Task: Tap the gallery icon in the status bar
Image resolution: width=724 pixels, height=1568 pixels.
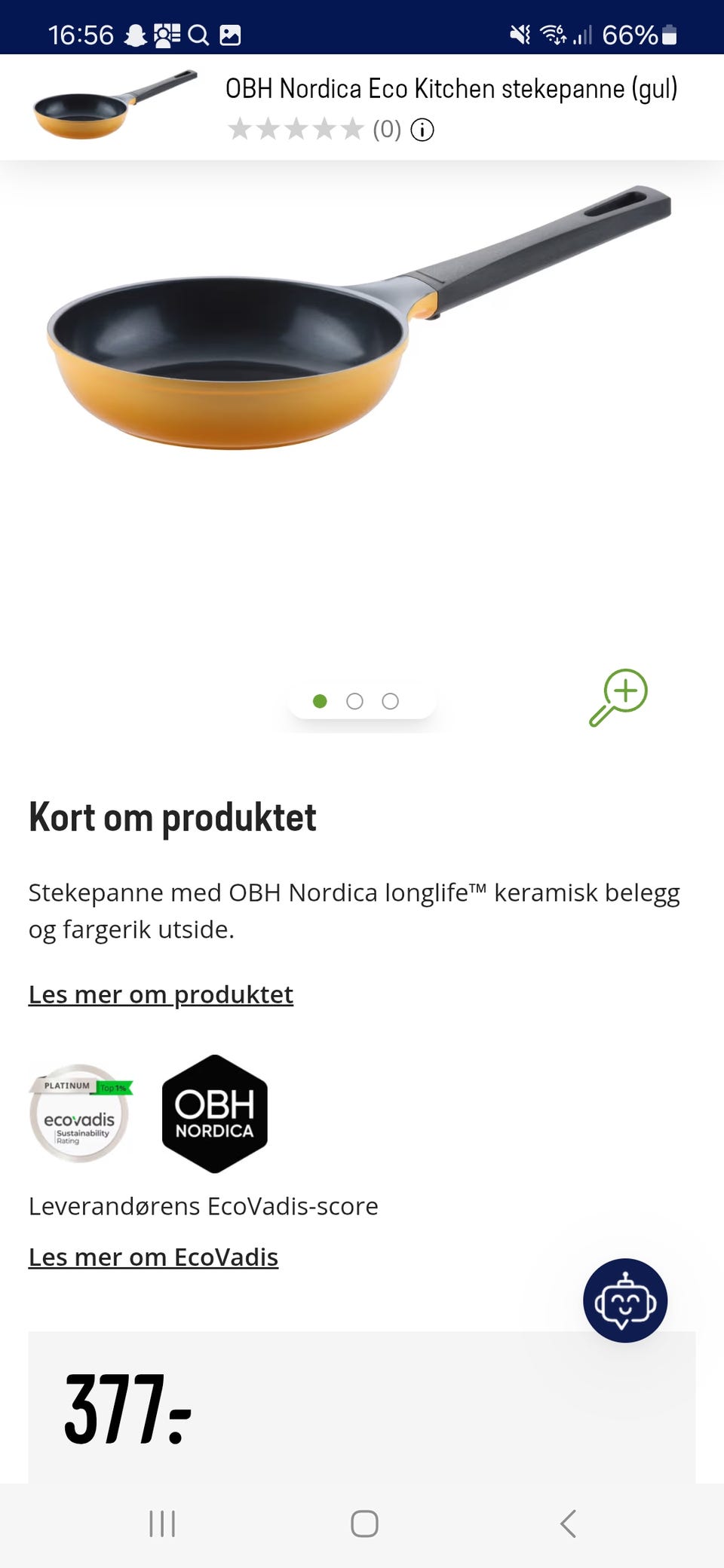Action: coord(230,34)
